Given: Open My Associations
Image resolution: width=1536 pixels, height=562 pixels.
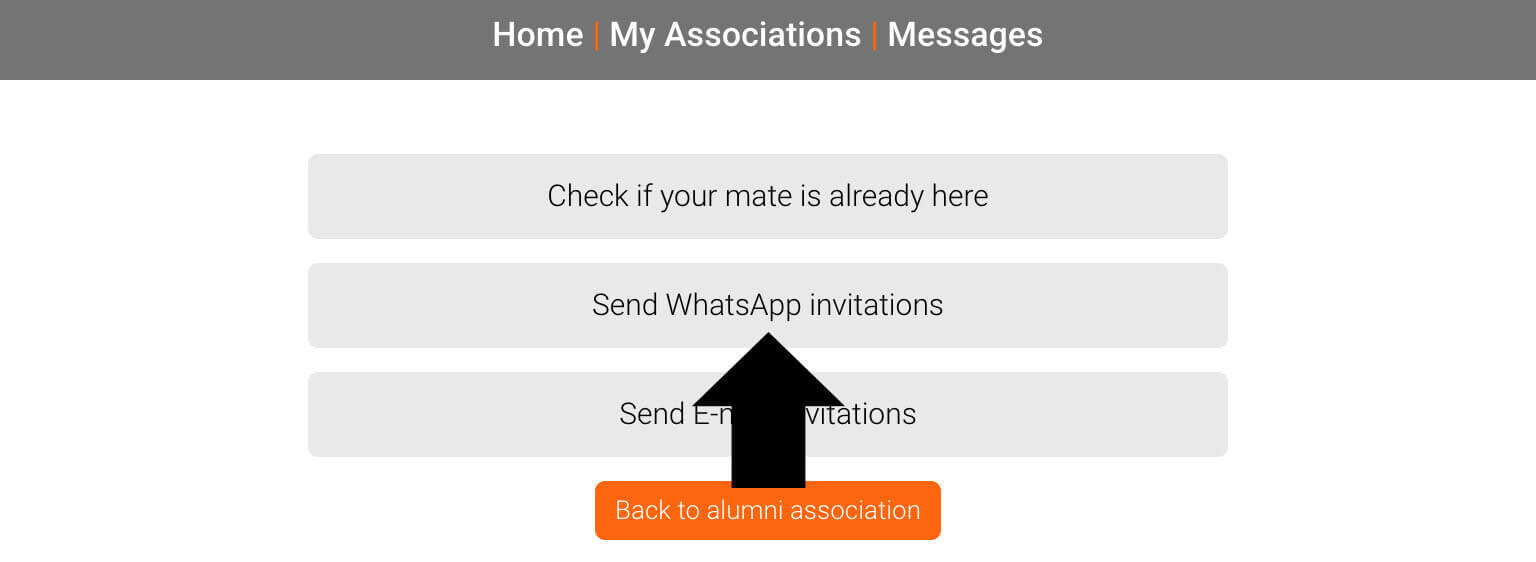Looking at the screenshot, I should click(x=735, y=35).
